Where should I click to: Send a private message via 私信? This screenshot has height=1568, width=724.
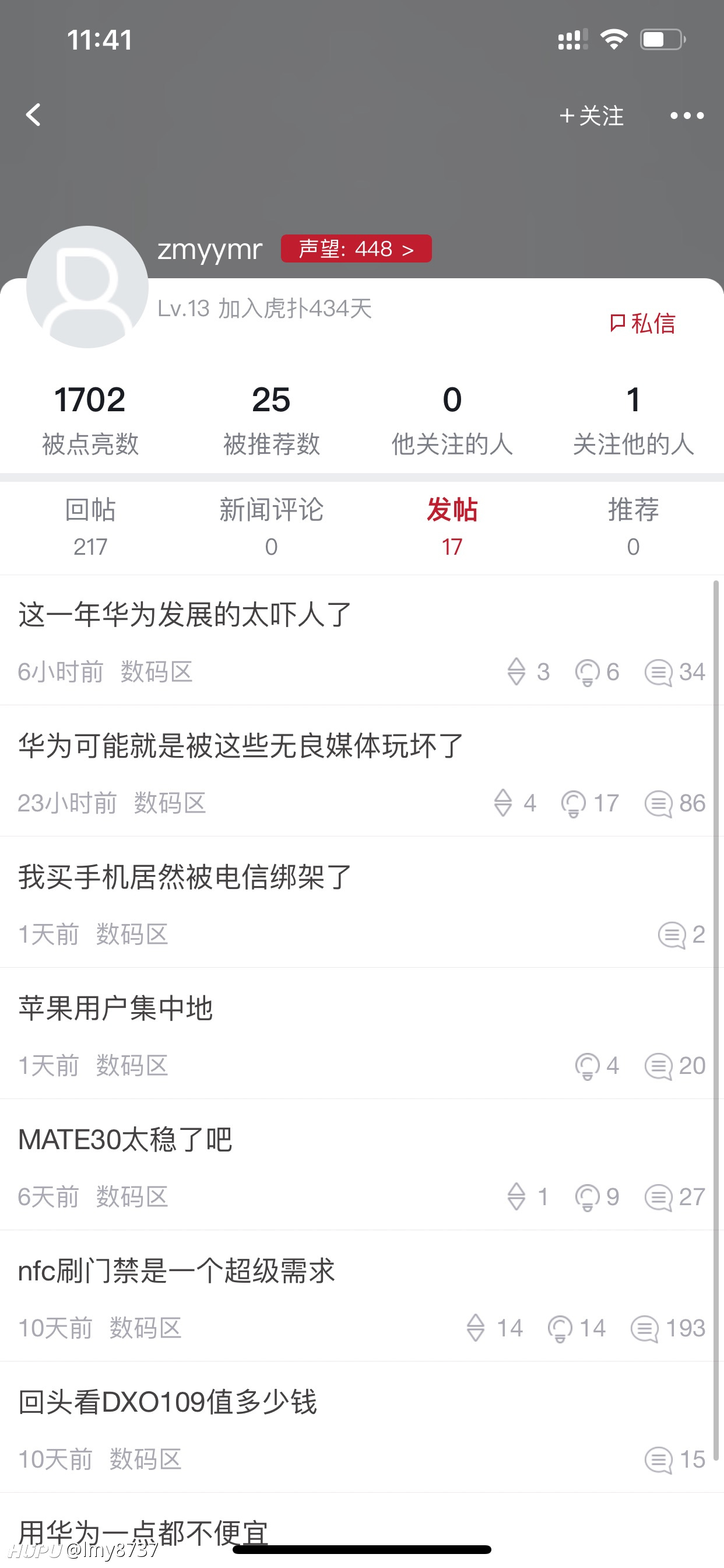coord(642,323)
